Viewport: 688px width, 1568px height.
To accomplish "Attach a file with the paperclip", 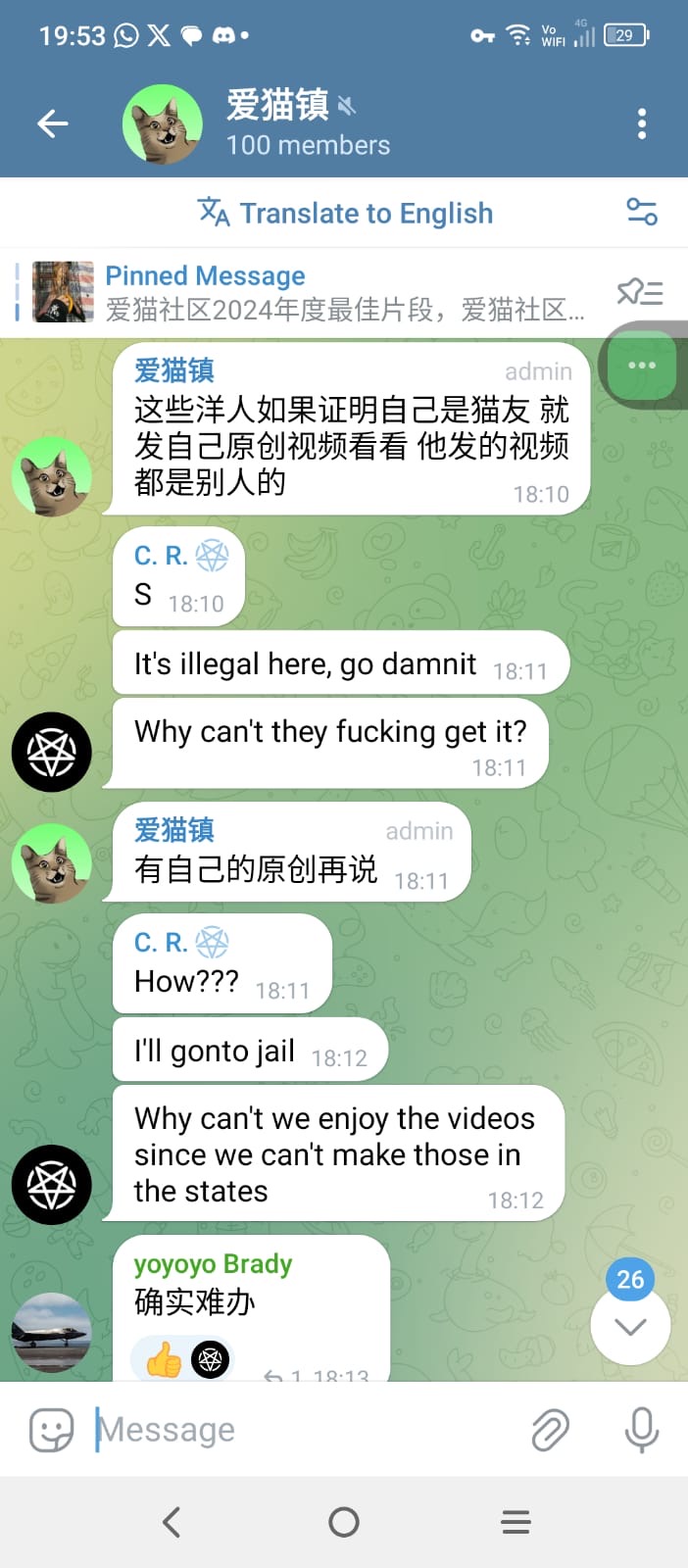I will (x=551, y=1431).
